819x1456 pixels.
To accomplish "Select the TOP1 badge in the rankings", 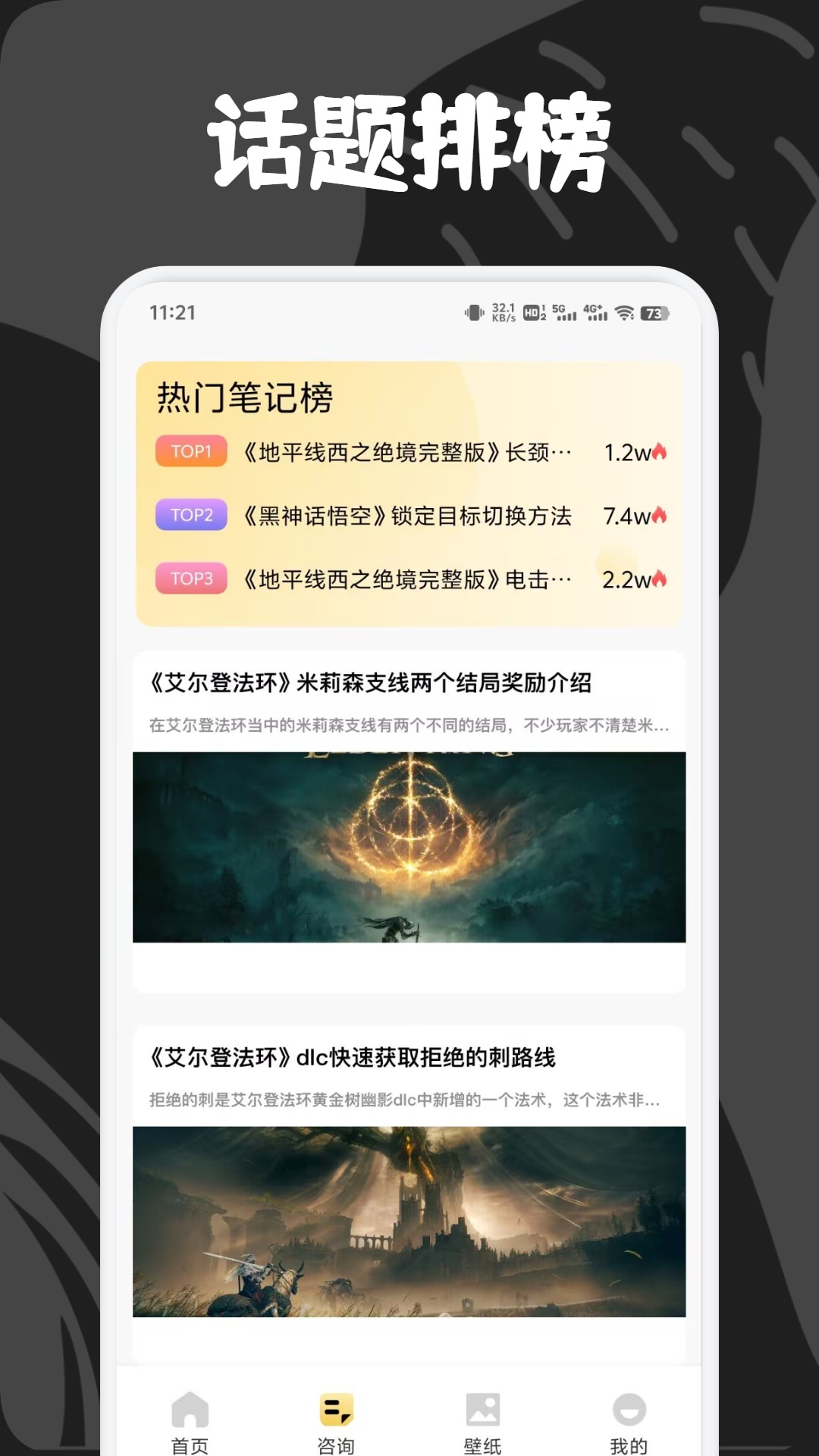I will [x=190, y=450].
